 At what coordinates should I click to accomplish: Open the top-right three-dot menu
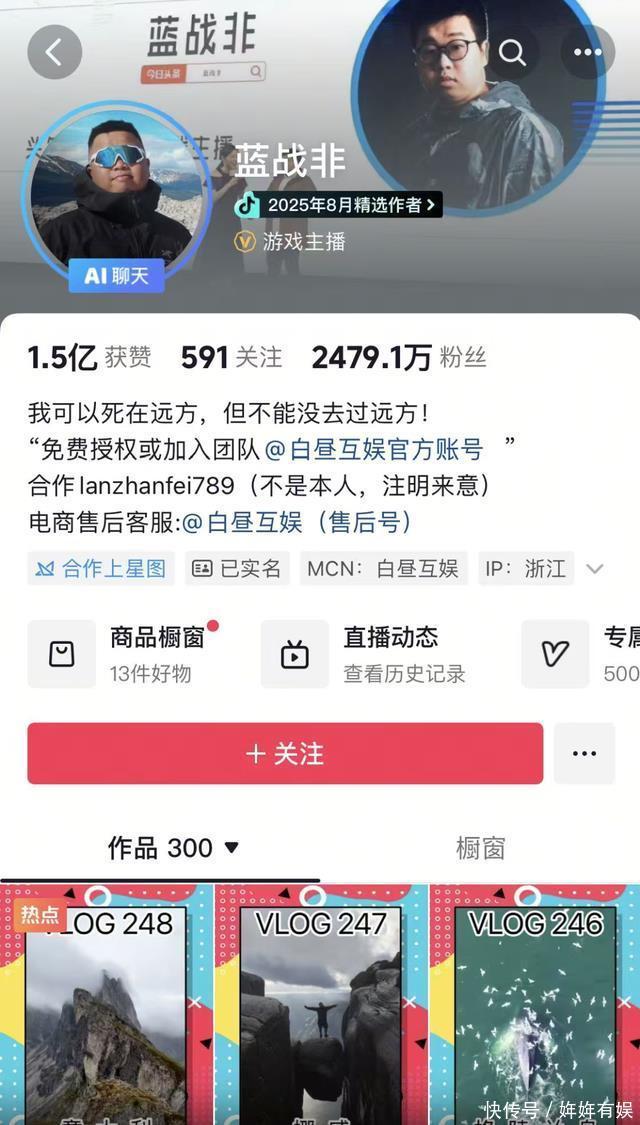point(587,52)
